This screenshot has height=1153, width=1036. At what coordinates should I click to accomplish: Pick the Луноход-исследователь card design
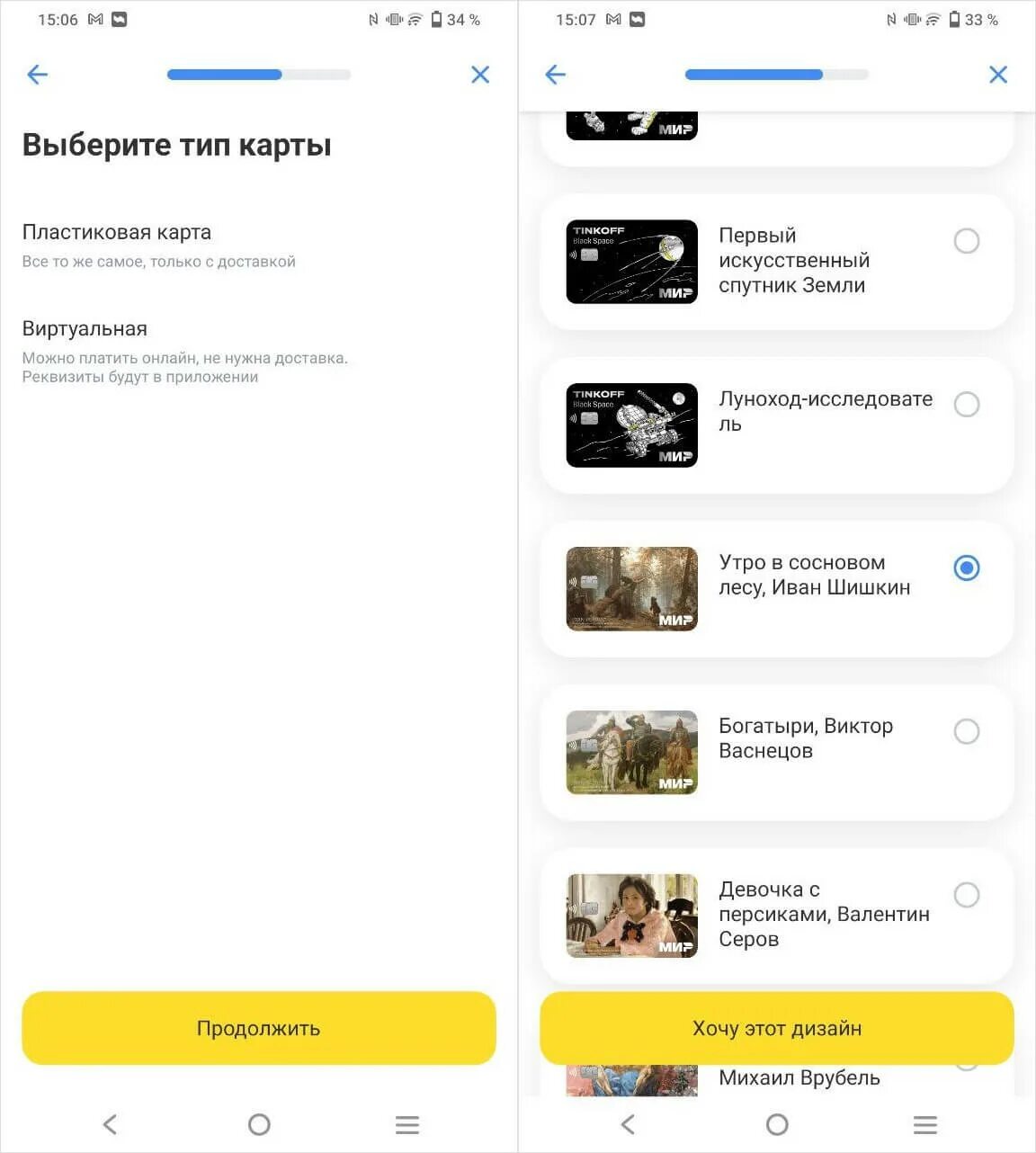966,405
